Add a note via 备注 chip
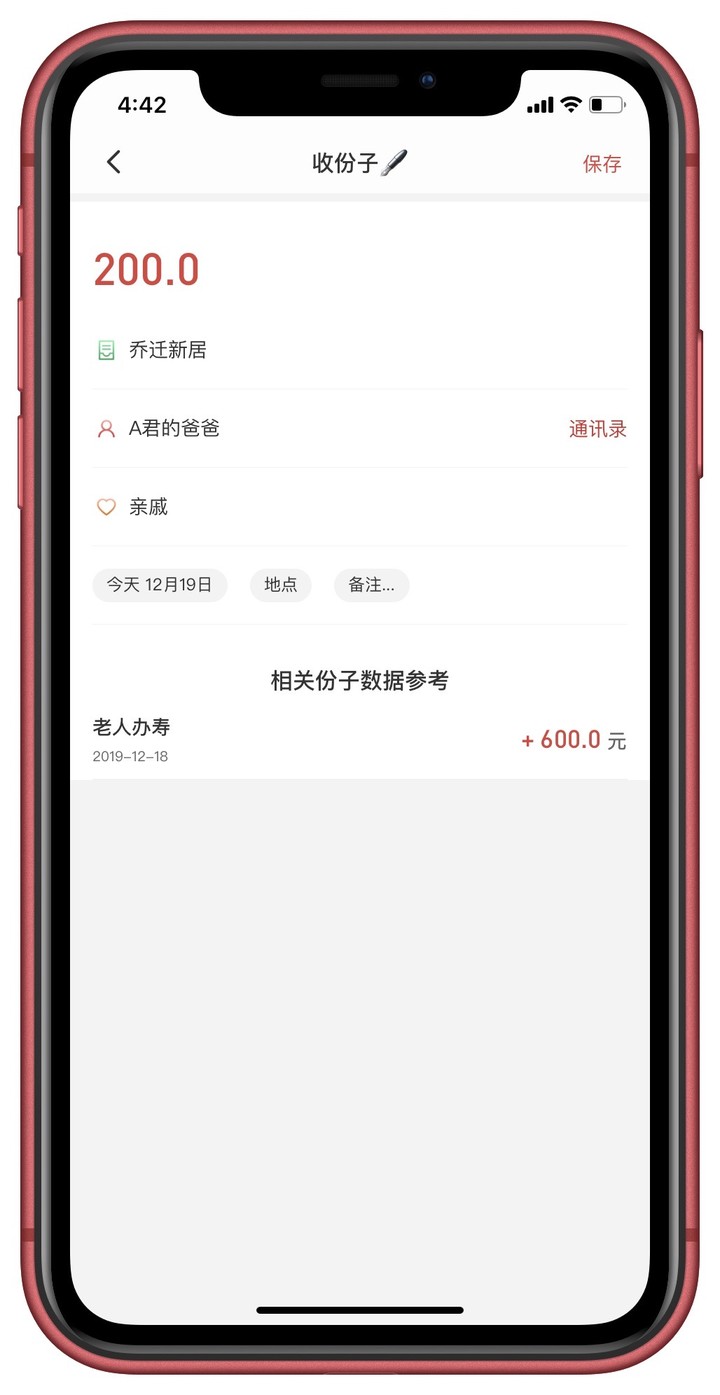Viewport: 720px width, 1395px height. (x=371, y=585)
